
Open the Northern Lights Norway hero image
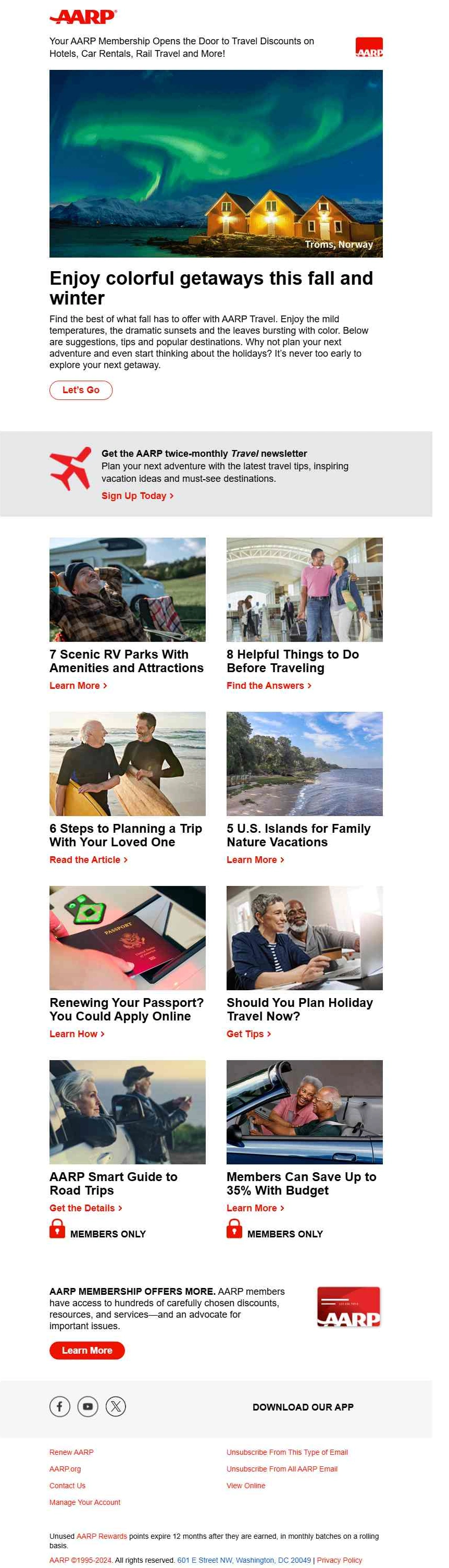[216, 163]
